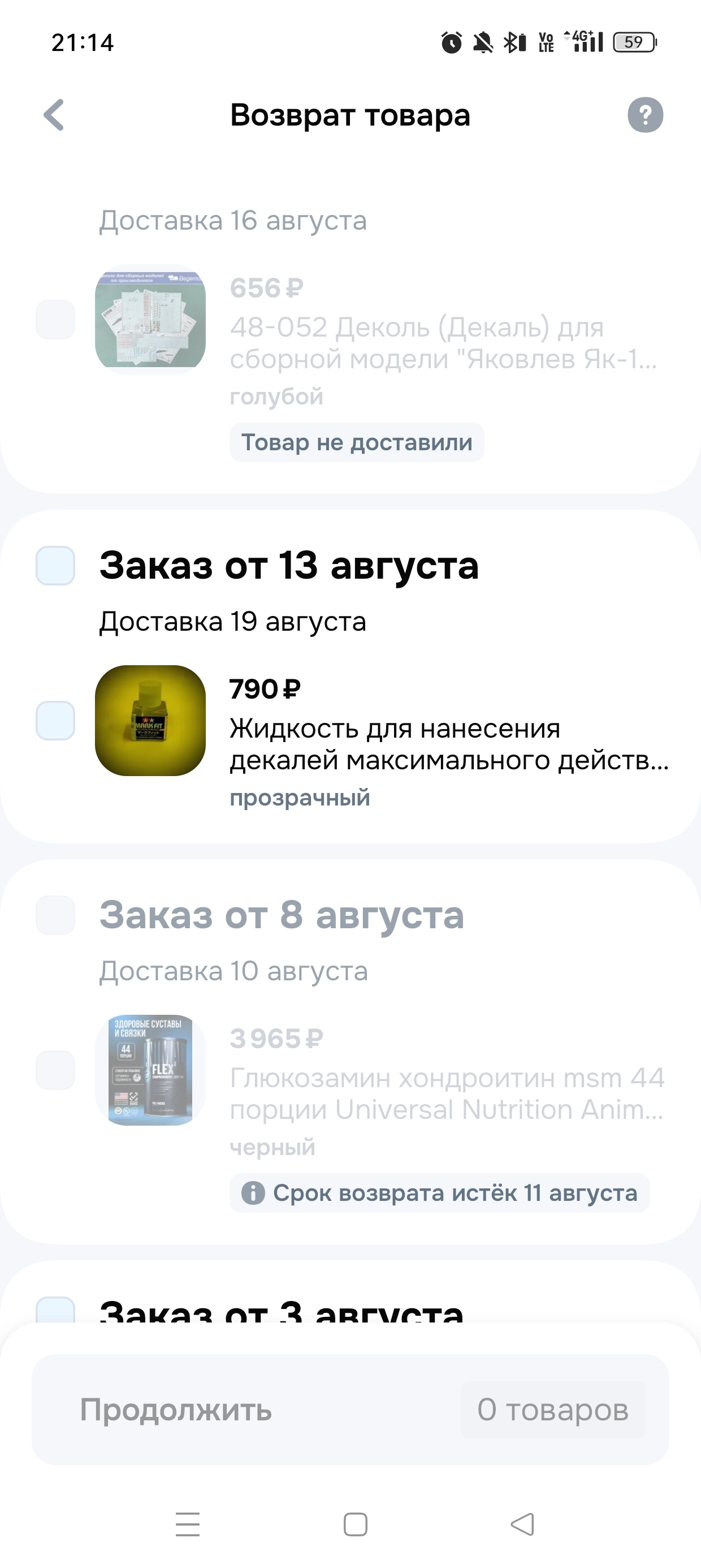Go to the phone home screen

356,1524
